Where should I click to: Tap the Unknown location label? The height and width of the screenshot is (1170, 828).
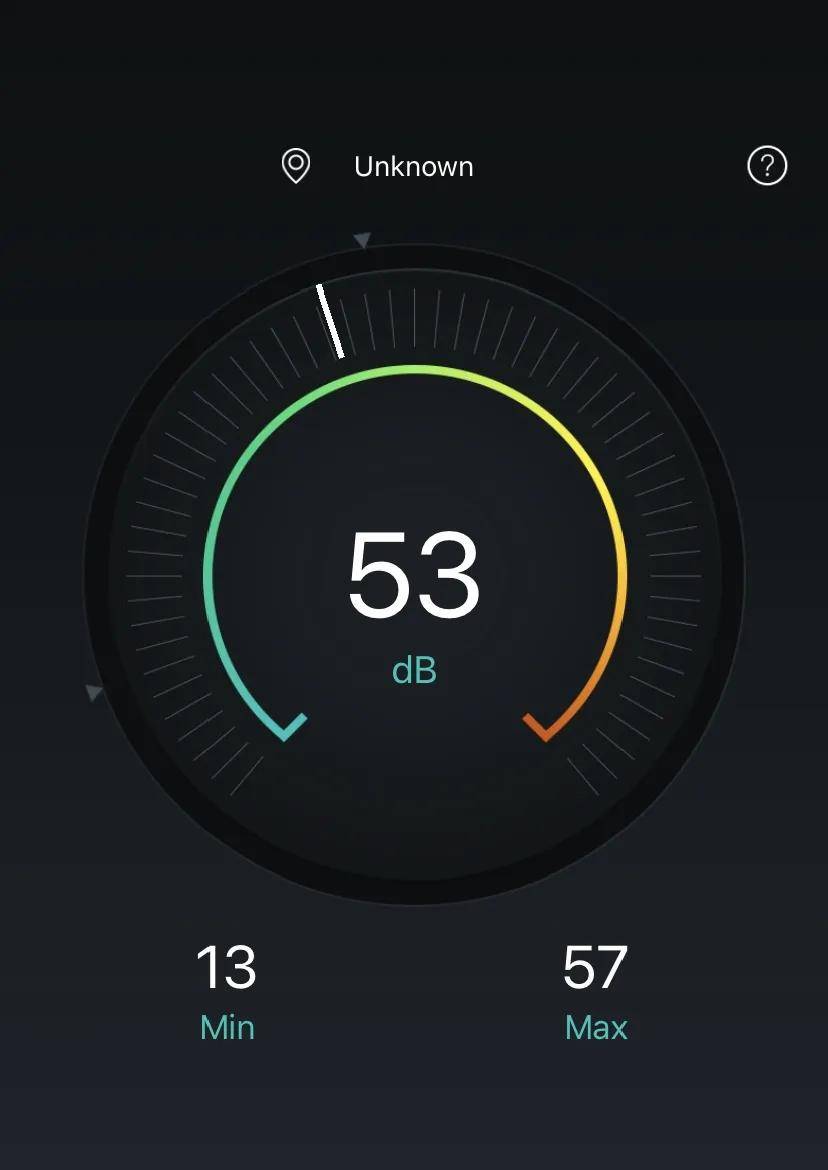tap(413, 166)
